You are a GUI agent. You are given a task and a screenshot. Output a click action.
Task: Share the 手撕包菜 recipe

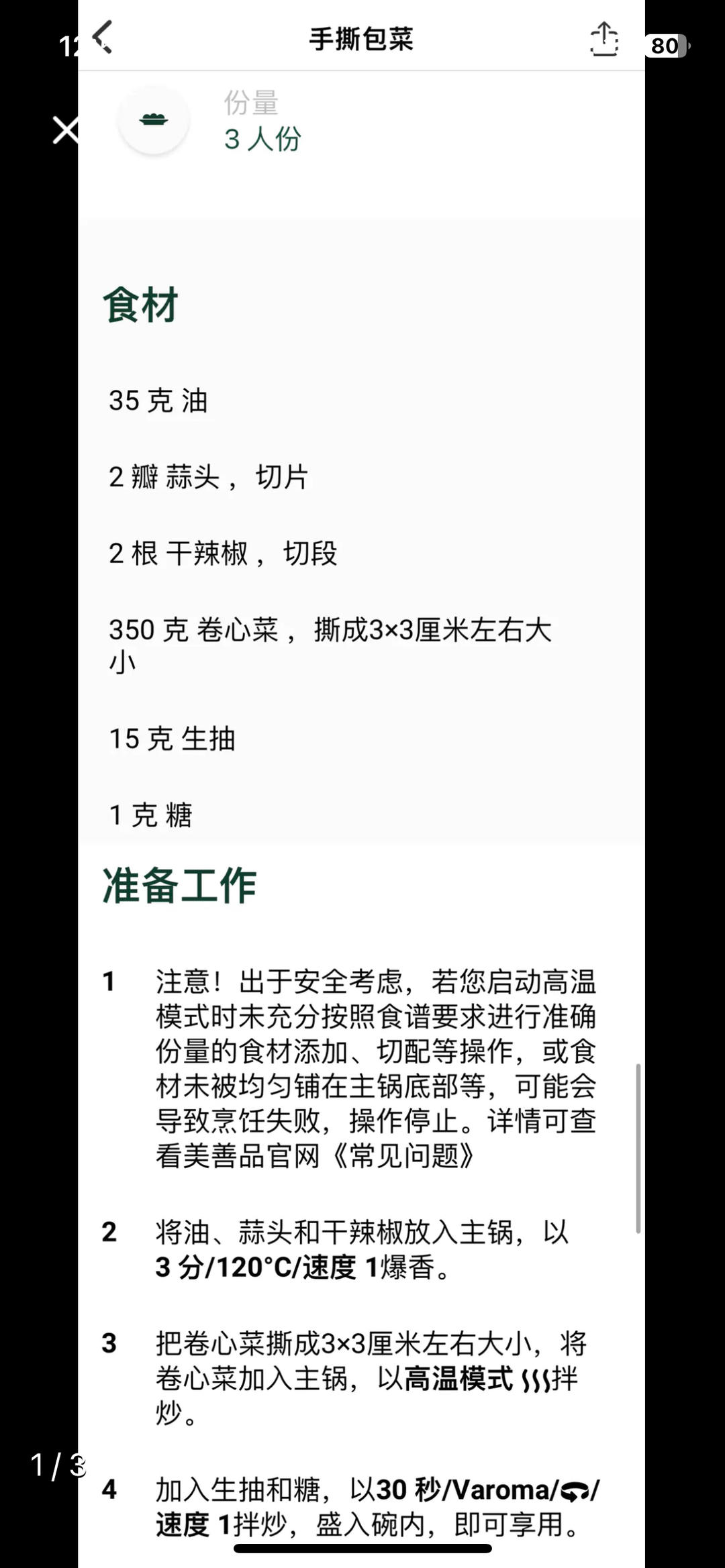603,39
